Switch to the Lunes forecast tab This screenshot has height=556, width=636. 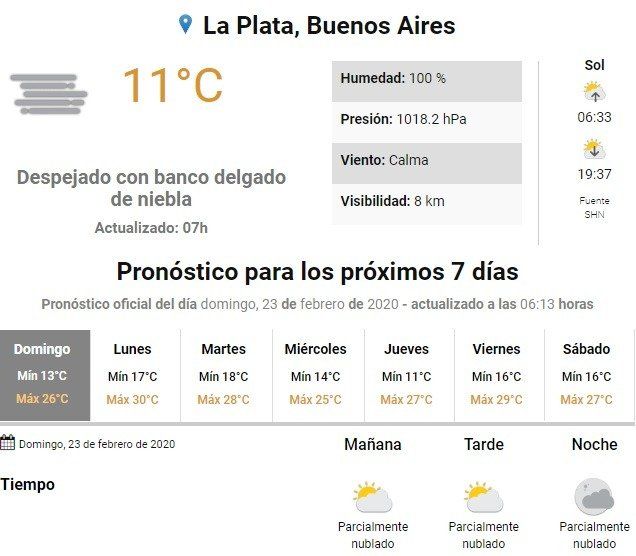(133, 375)
